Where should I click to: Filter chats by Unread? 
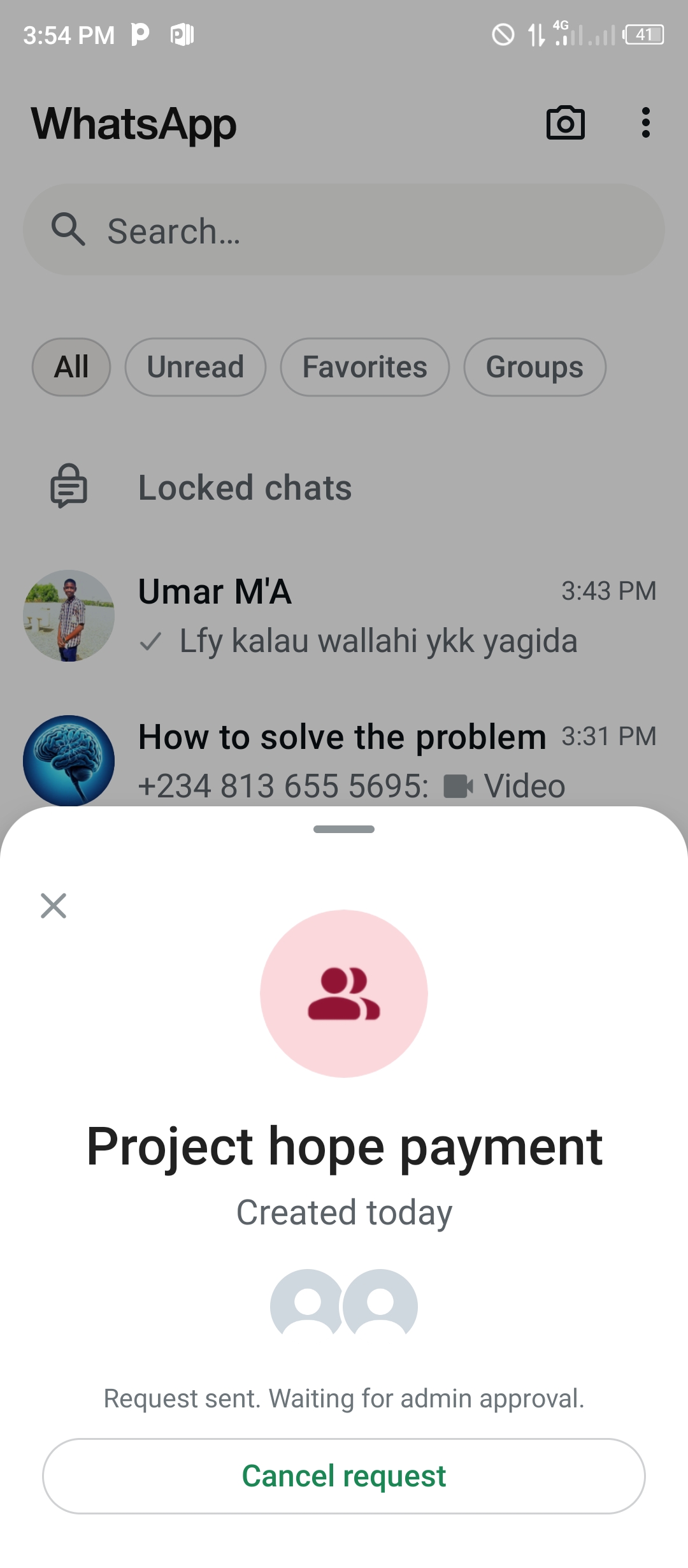(x=195, y=367)
